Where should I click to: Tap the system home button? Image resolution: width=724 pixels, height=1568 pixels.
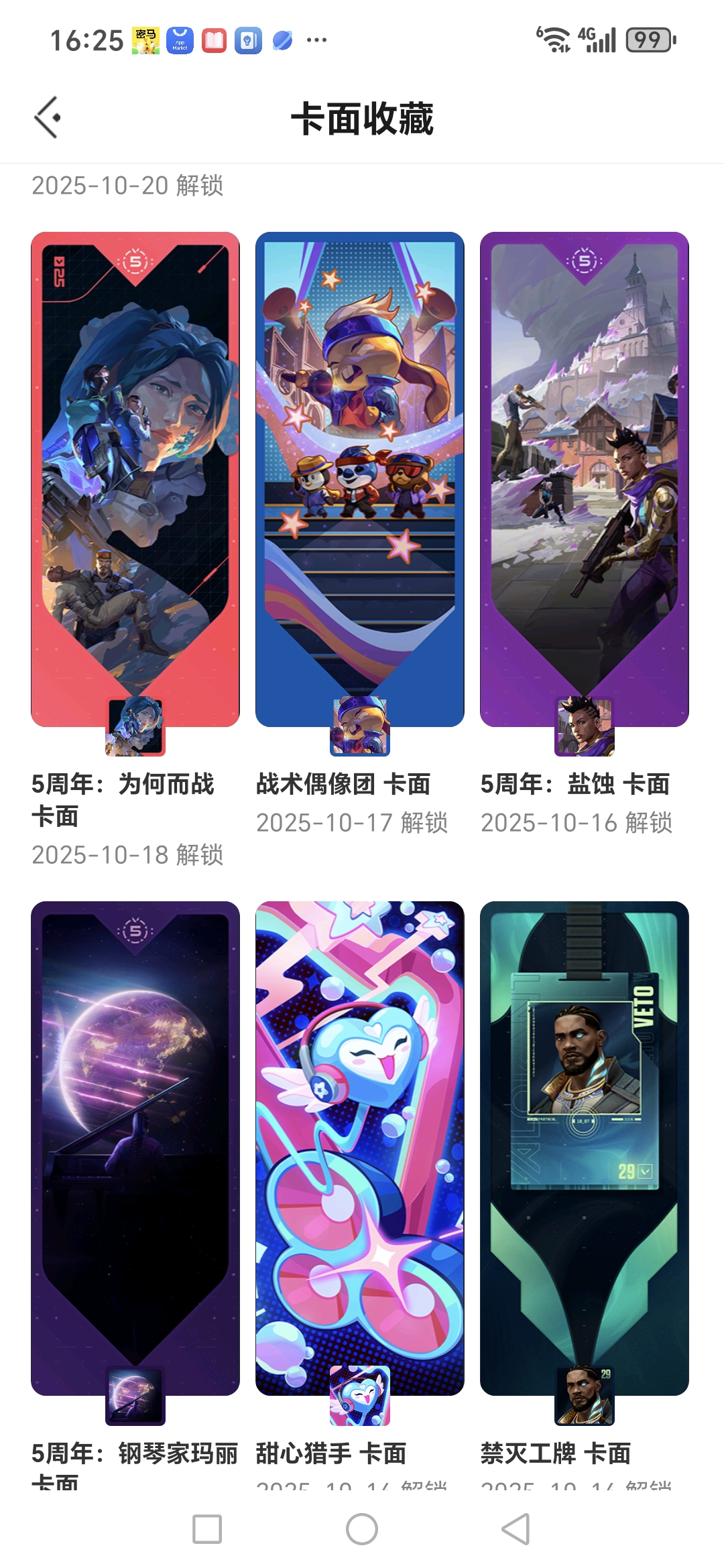(362, 1529)
